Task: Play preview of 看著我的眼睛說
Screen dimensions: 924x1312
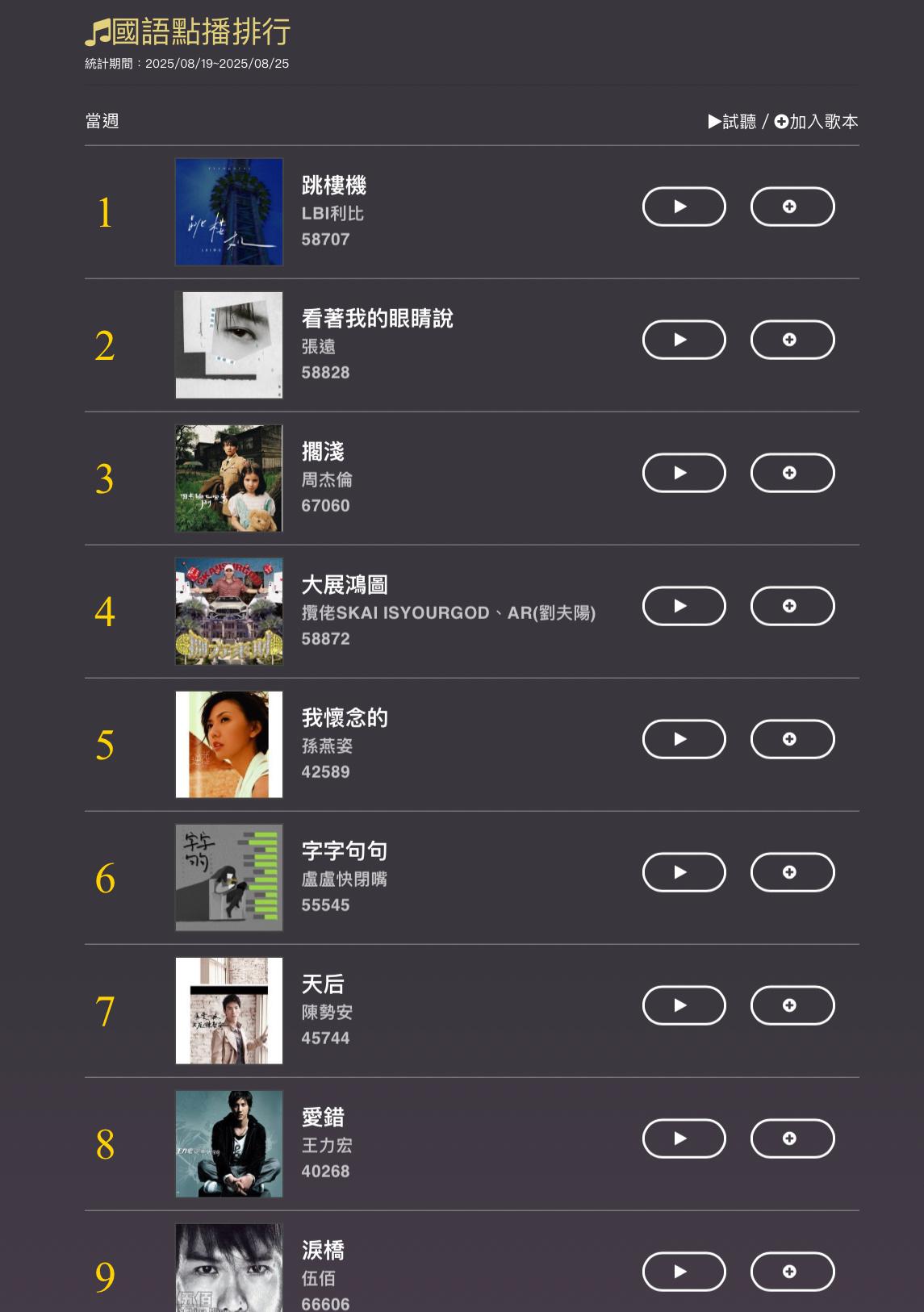Action: pyautogui.click(x=684, y=340)
